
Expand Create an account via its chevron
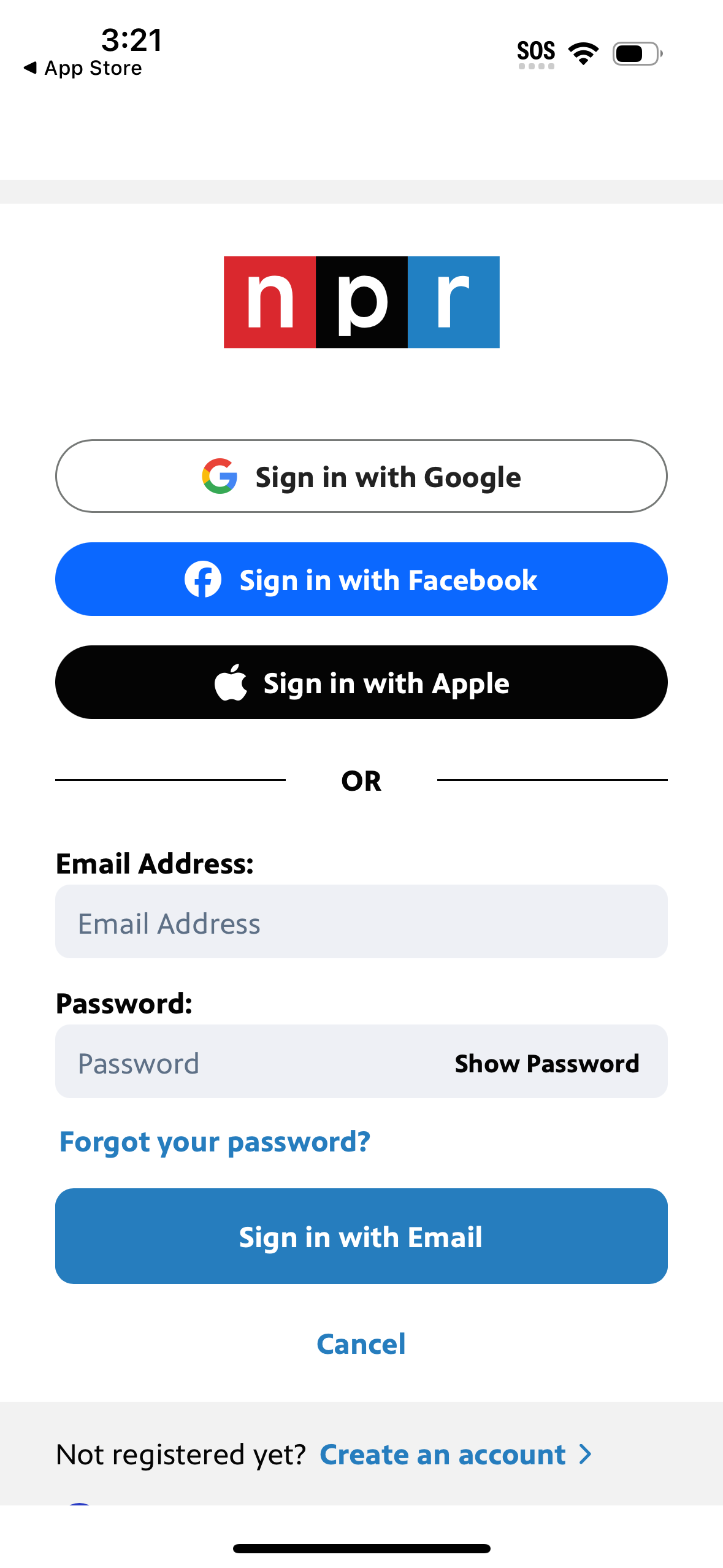pyautogui.click(x=584, y=1454)
